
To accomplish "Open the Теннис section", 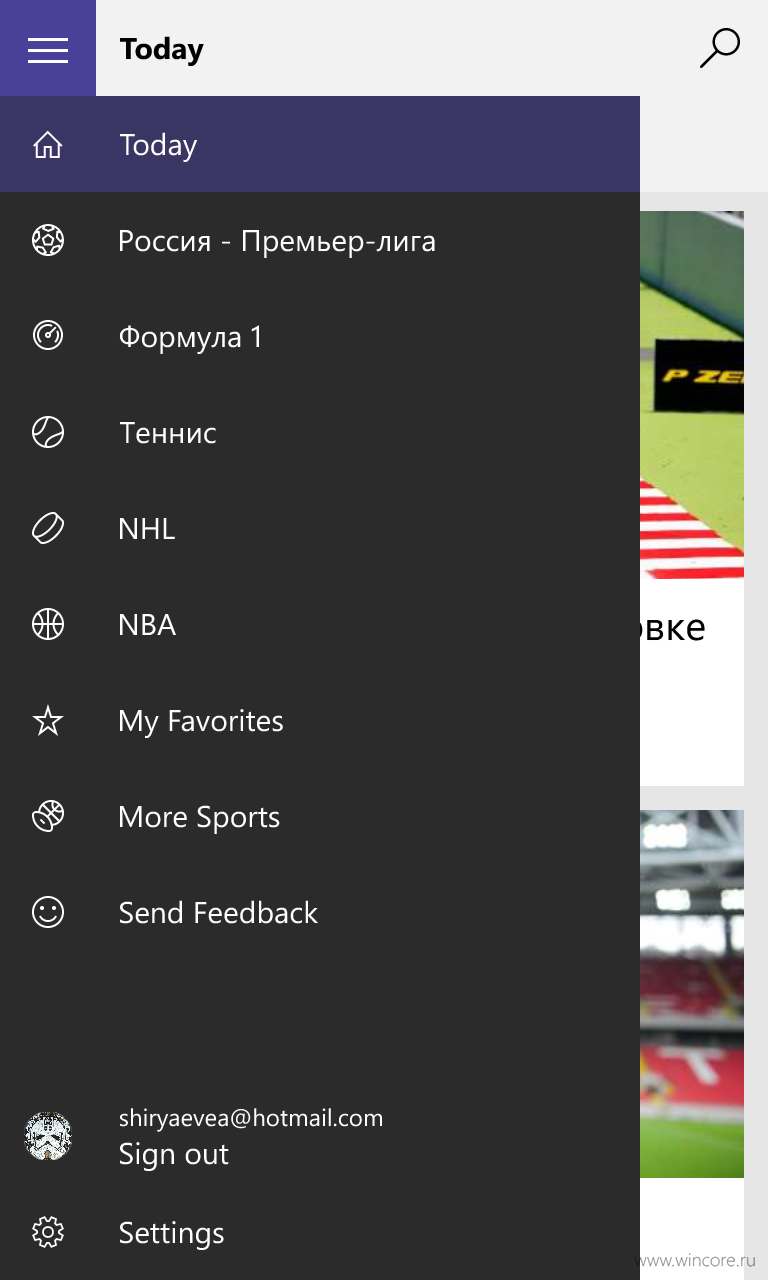I will tap(320, 432).
